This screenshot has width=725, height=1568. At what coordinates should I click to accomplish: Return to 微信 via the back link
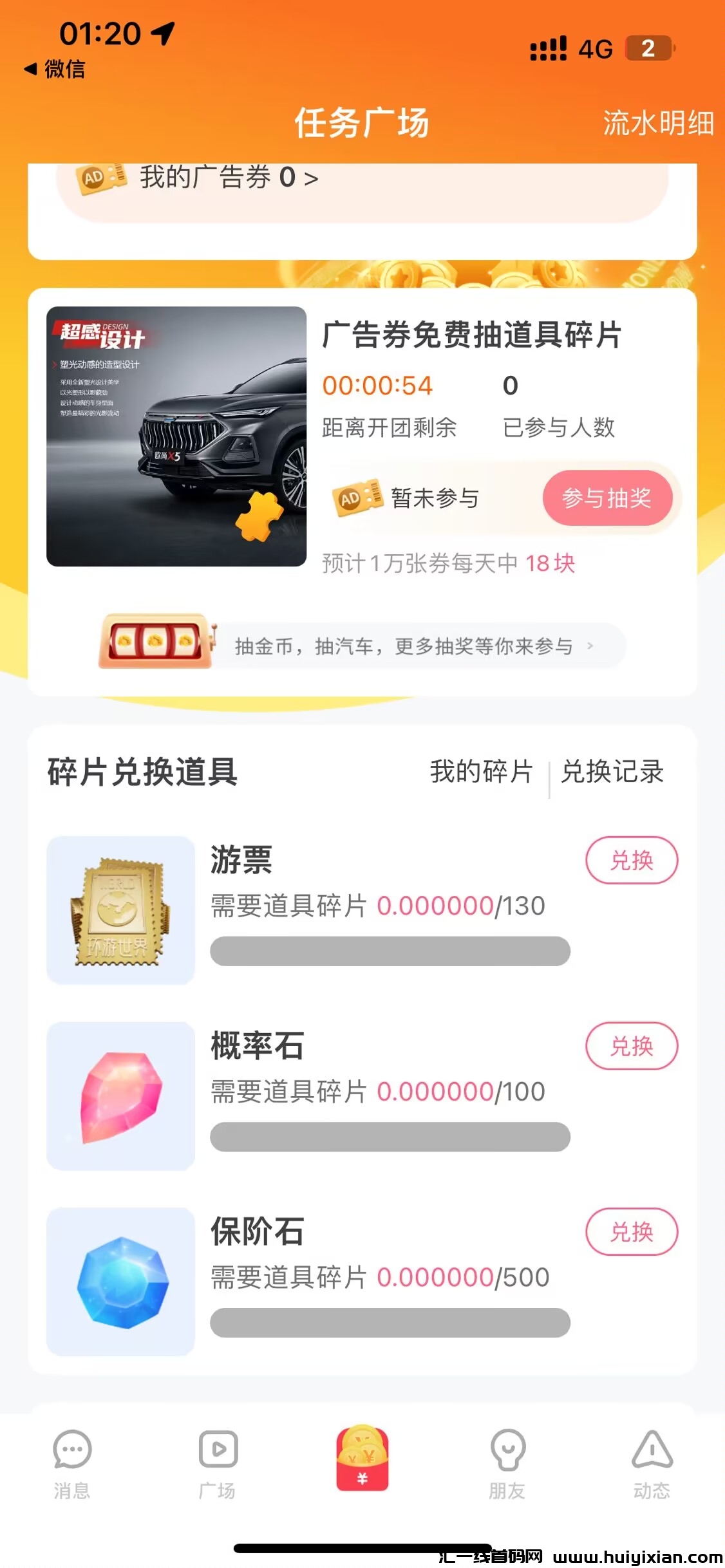[55, 69]
